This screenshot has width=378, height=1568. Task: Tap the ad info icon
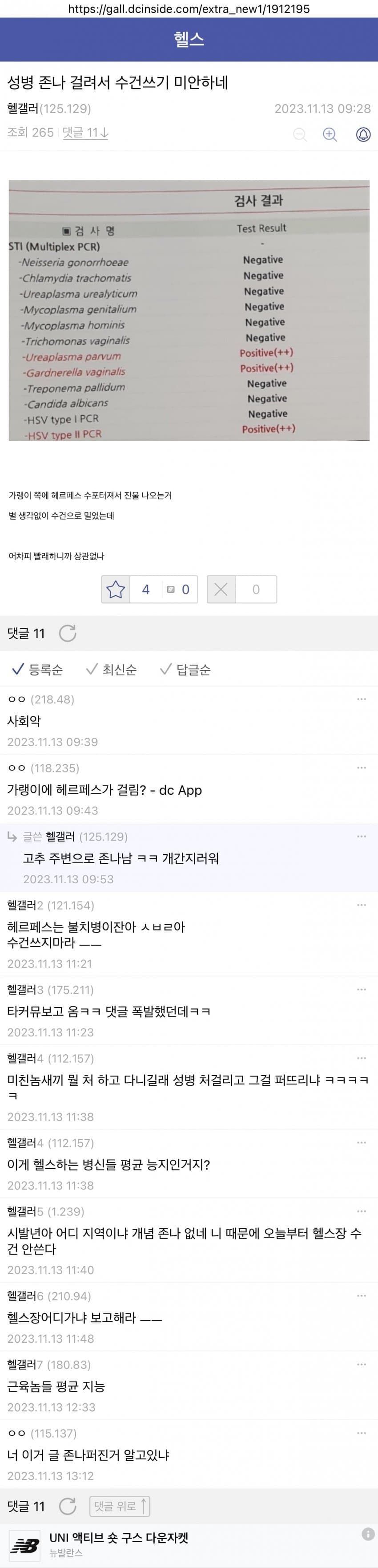click(368, 1535)
